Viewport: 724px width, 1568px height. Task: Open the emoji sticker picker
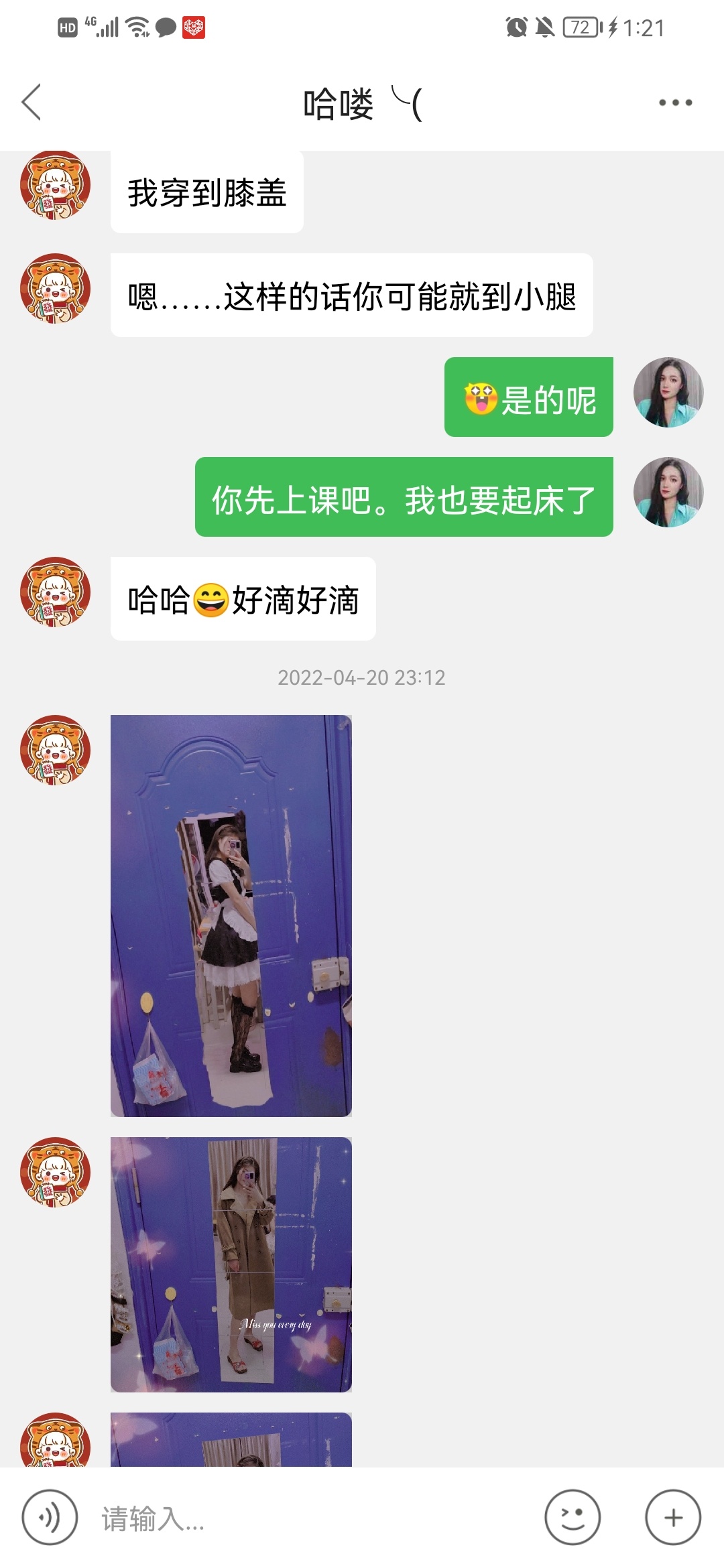pyautogui.click(x=572, y=1517)
